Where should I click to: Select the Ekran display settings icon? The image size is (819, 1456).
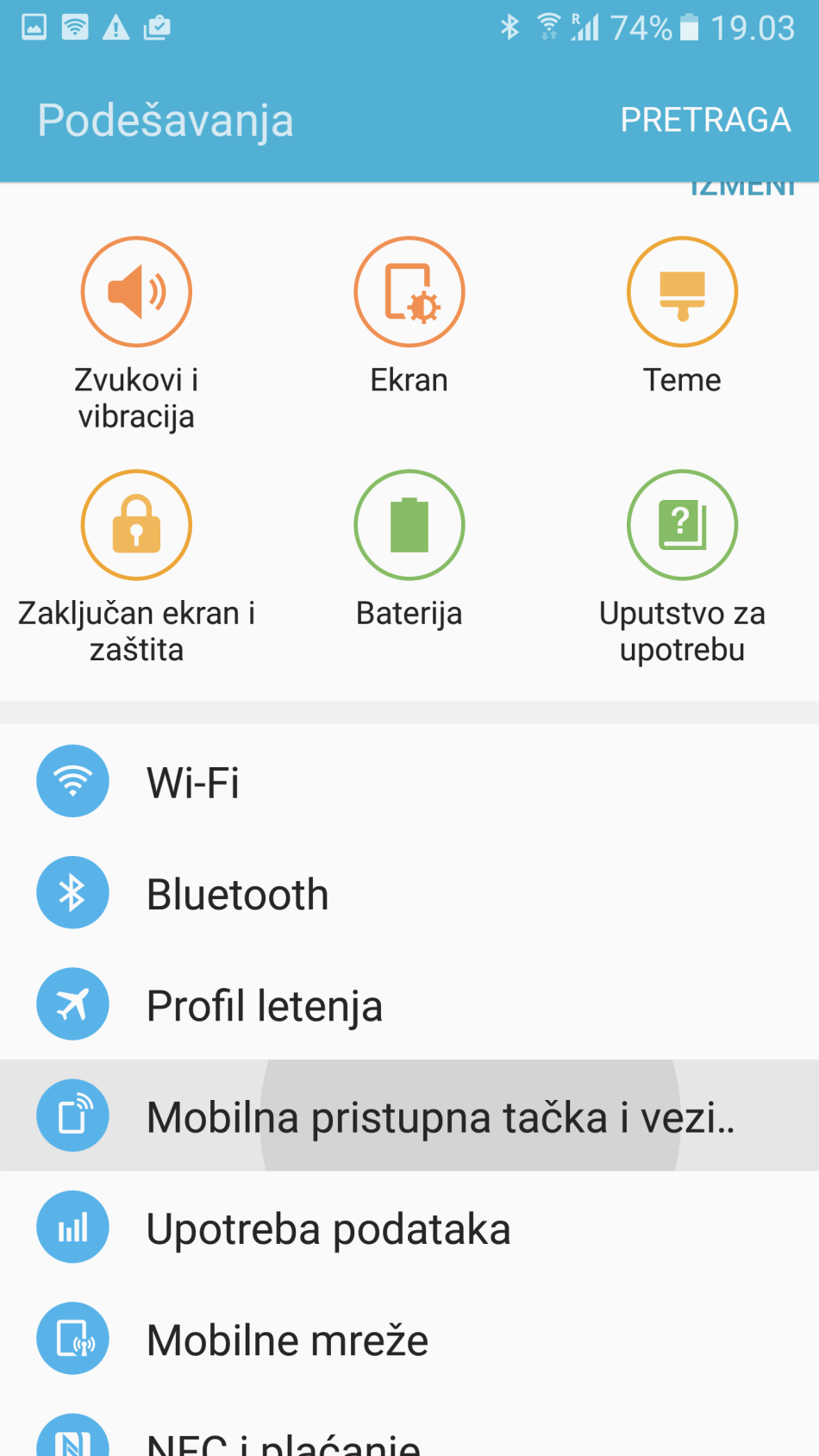409,291
